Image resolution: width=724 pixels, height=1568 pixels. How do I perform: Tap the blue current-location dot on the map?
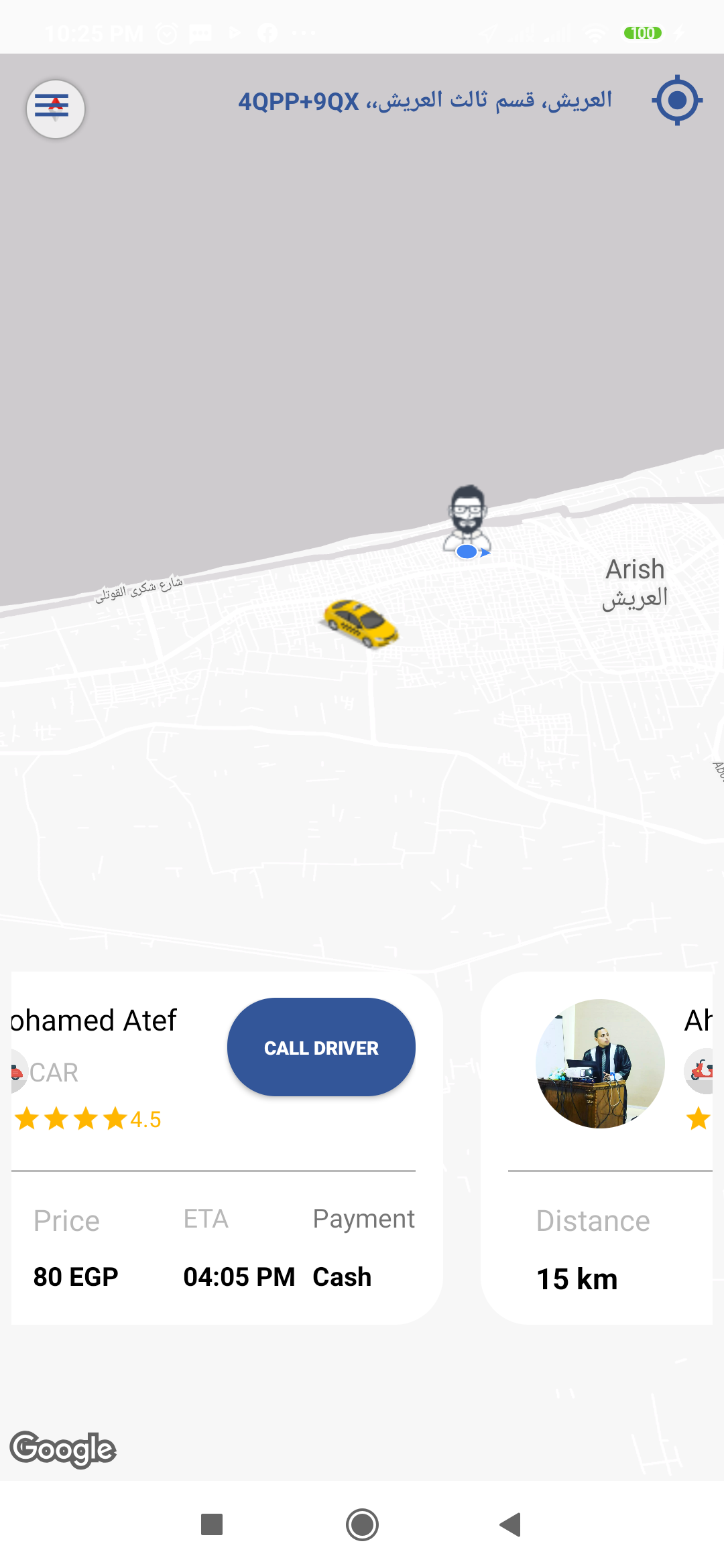click(468, 552)
